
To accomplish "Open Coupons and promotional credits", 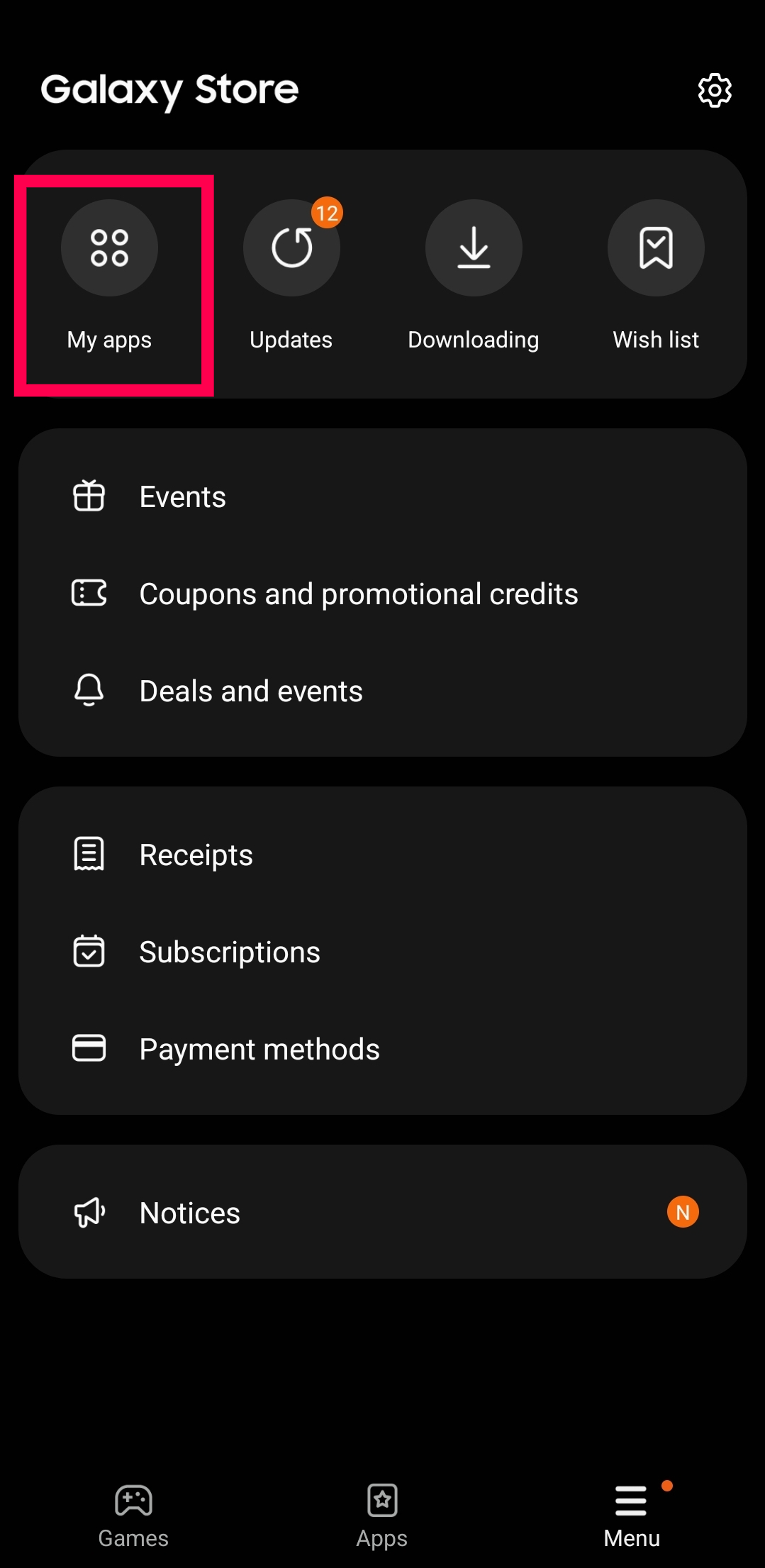I will [382, 594].
